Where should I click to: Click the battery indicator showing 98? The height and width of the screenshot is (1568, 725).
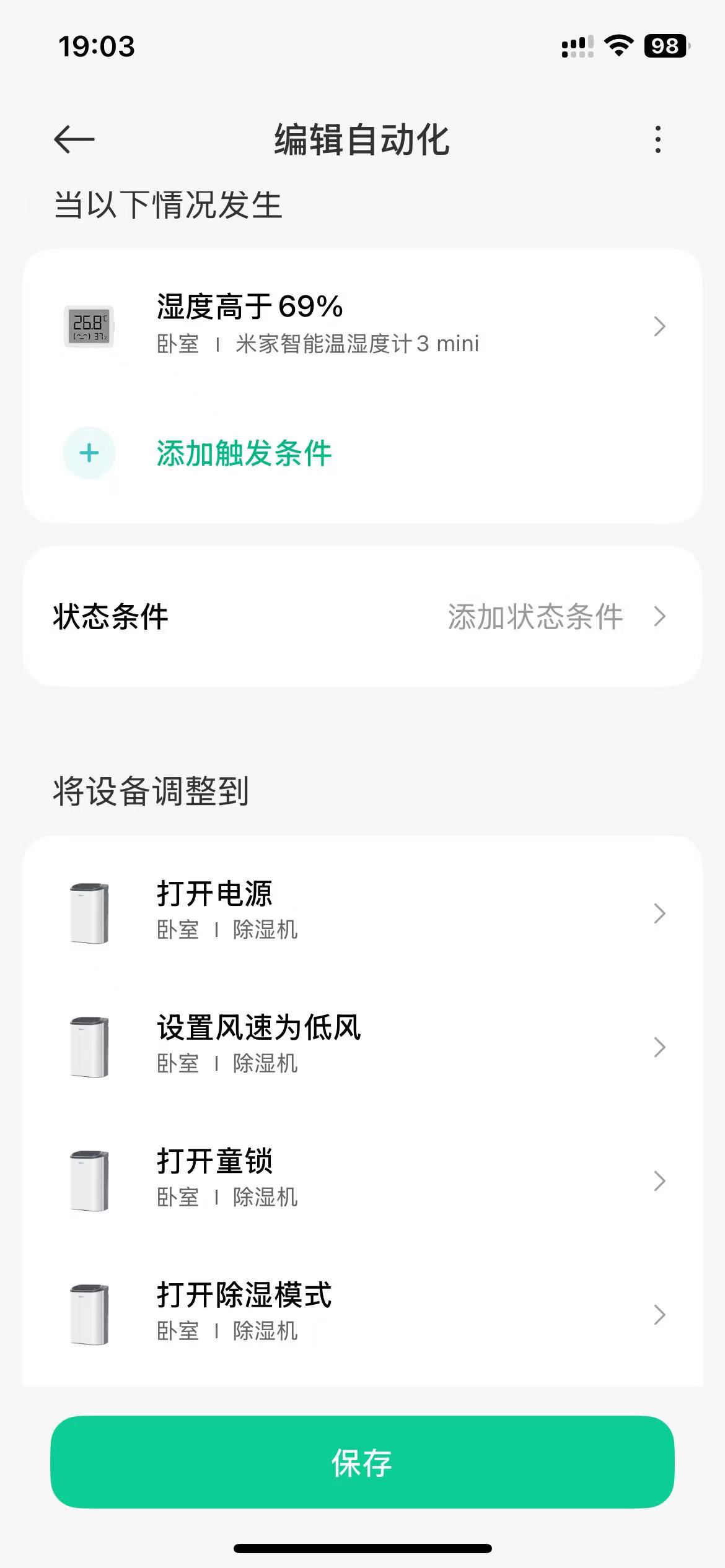(x=665, y=46)
